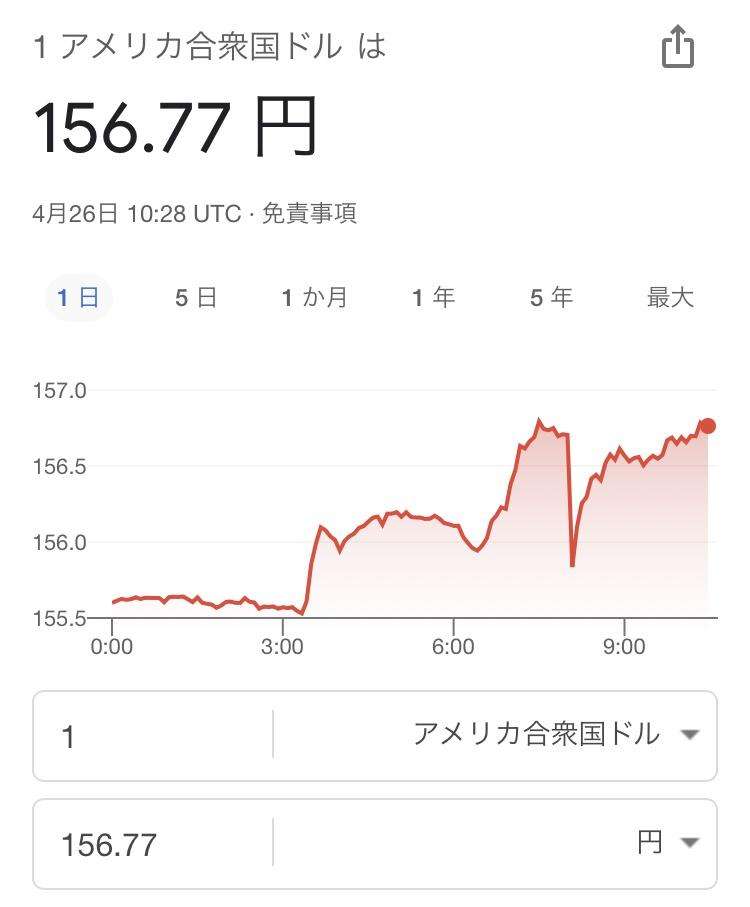Edit the dollar amount field showing 1
This screenshot has width=750, height=907.
(x=150, y=736)
